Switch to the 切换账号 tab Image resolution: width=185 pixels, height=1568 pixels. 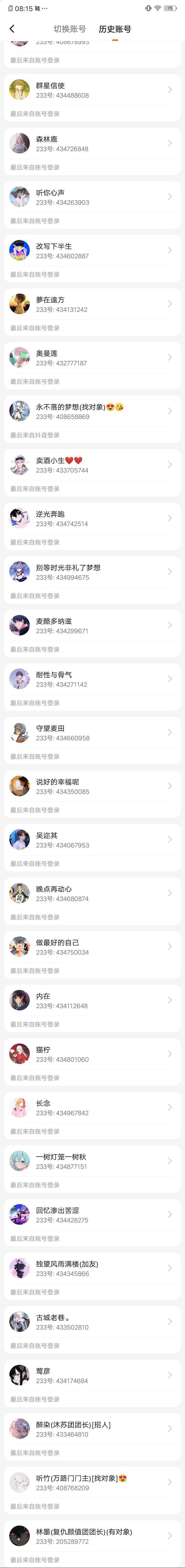pyautogui.click(x=70, y=29)
